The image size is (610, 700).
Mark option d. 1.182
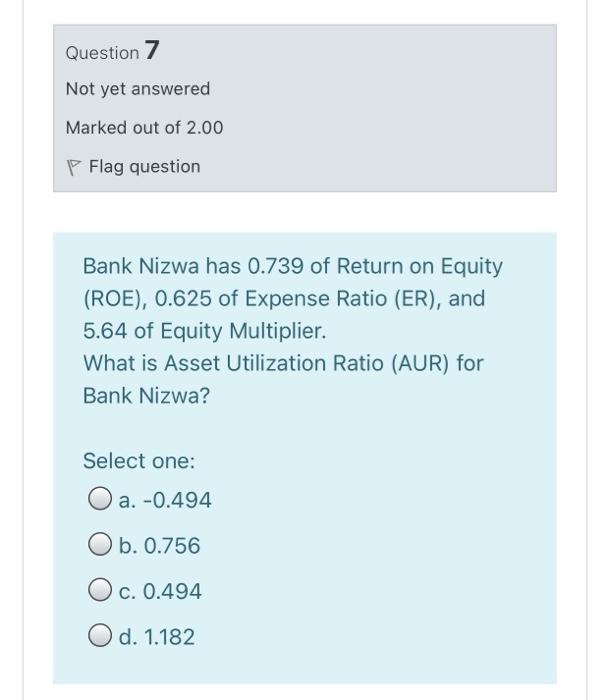[x=98, y=636]
